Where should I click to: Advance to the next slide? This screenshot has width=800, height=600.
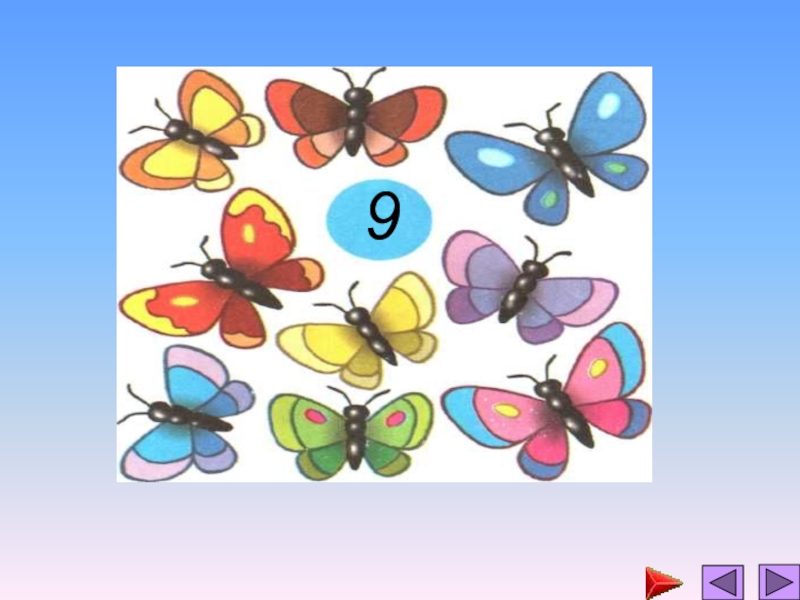coord(778,582)
